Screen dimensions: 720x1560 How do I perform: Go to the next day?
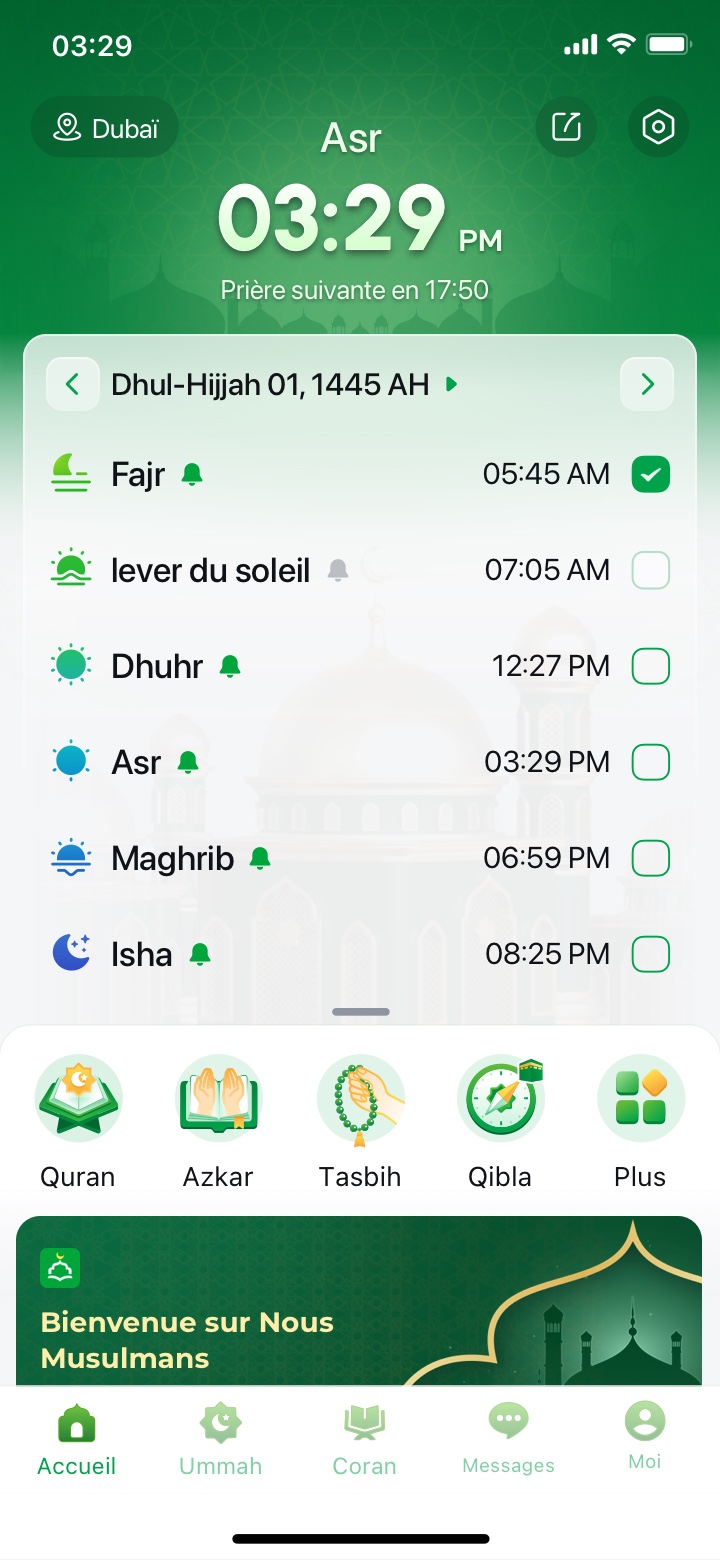tap(647, 384)
